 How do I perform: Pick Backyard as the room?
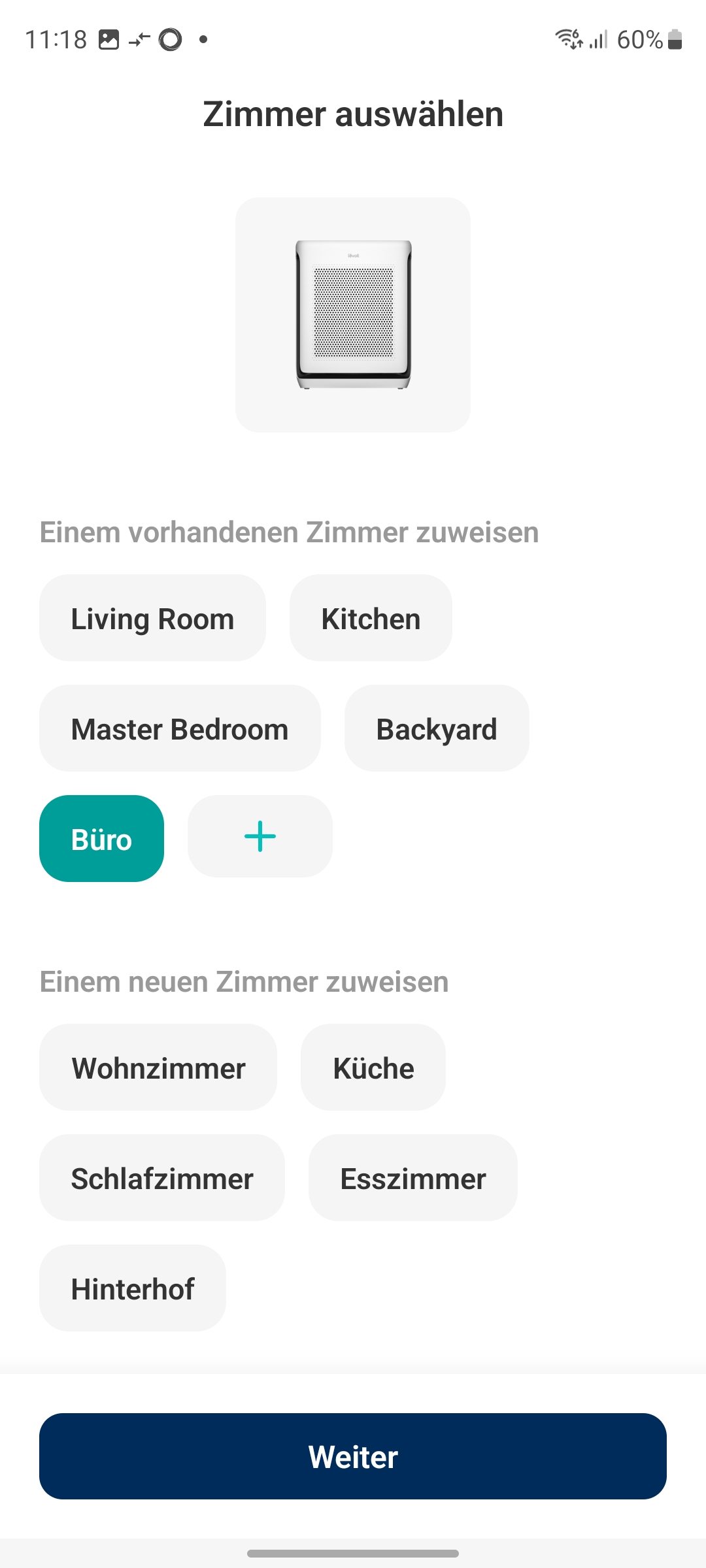[437, 728]
